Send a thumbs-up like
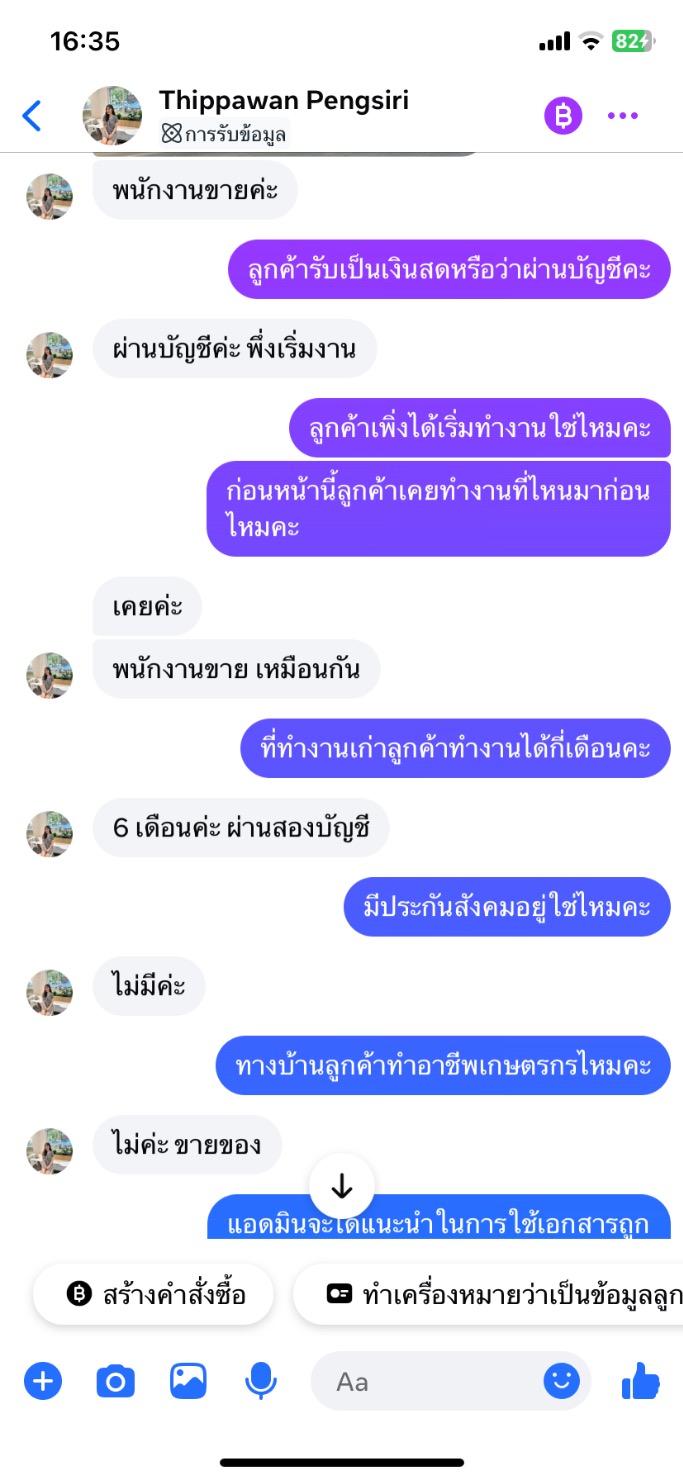This screenshot has height=1480, width=683. point(641,1382)
